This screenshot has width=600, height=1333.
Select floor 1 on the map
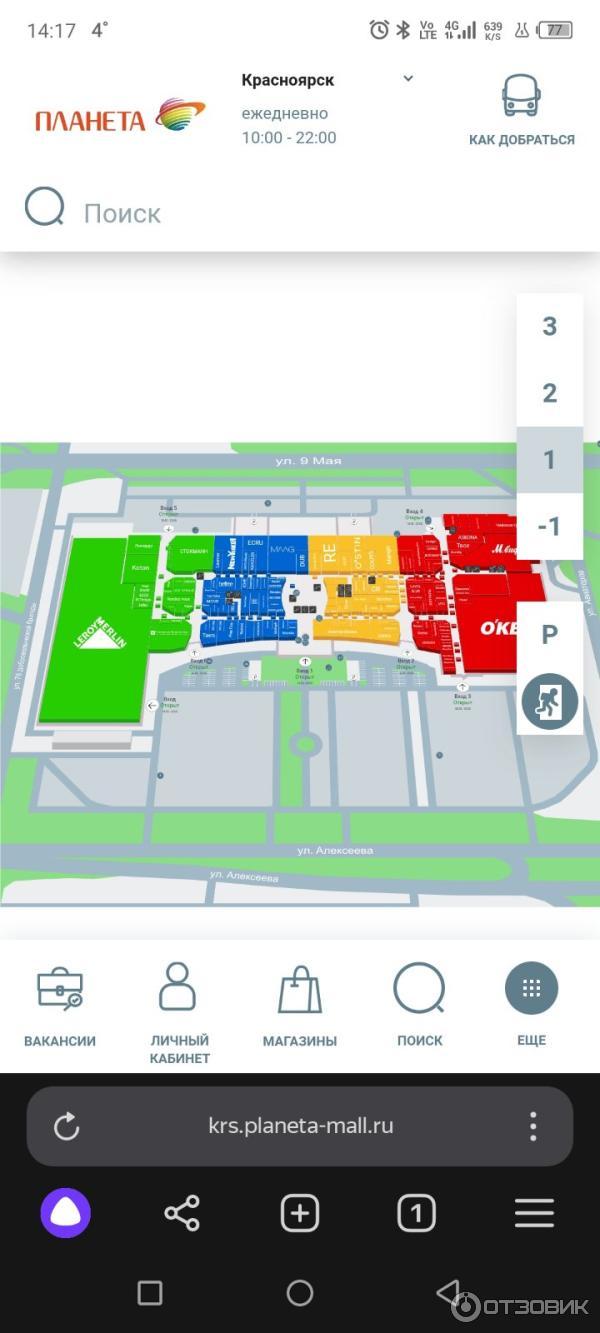click(x=549, y=460)
